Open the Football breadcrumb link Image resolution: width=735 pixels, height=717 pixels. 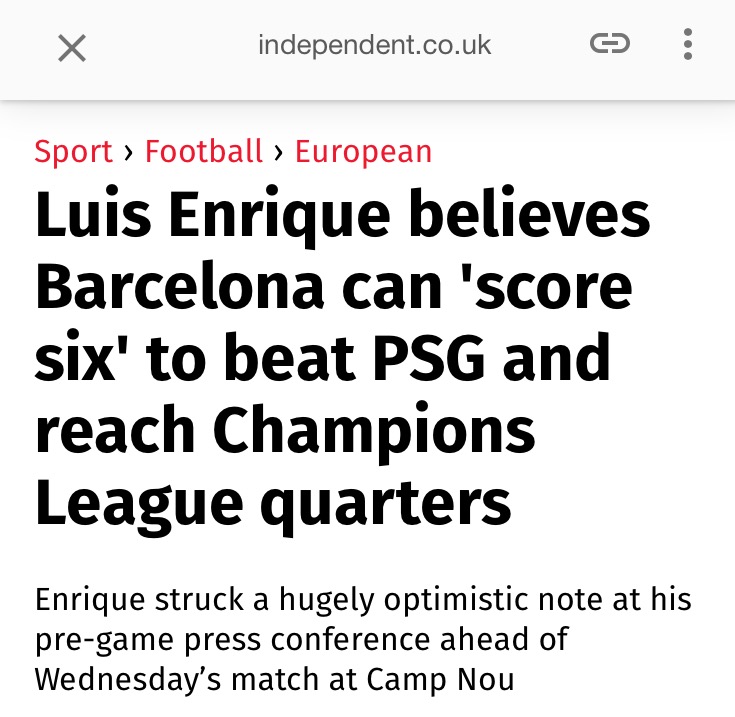click(x=204, y=152)
